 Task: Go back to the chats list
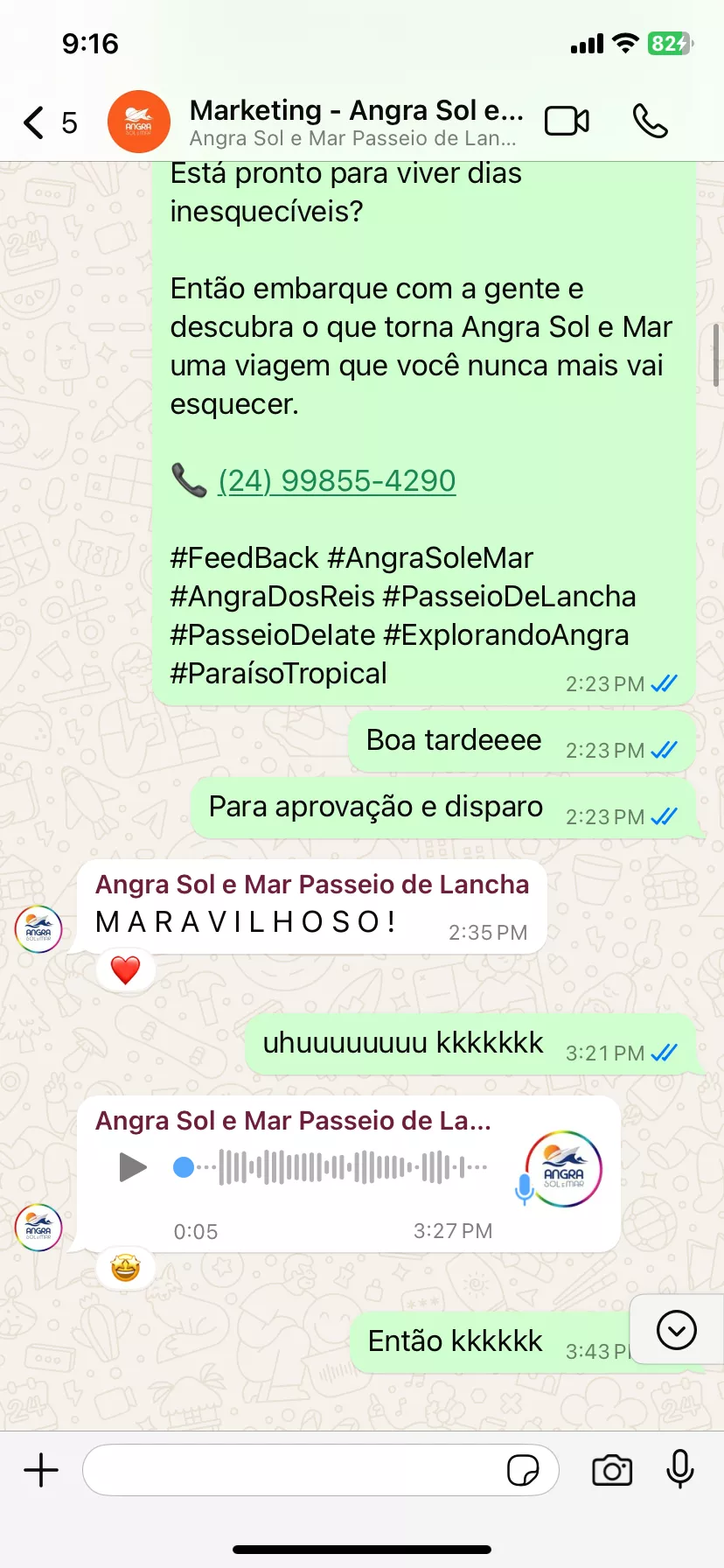pyautogui.click(x=50, y=122)
